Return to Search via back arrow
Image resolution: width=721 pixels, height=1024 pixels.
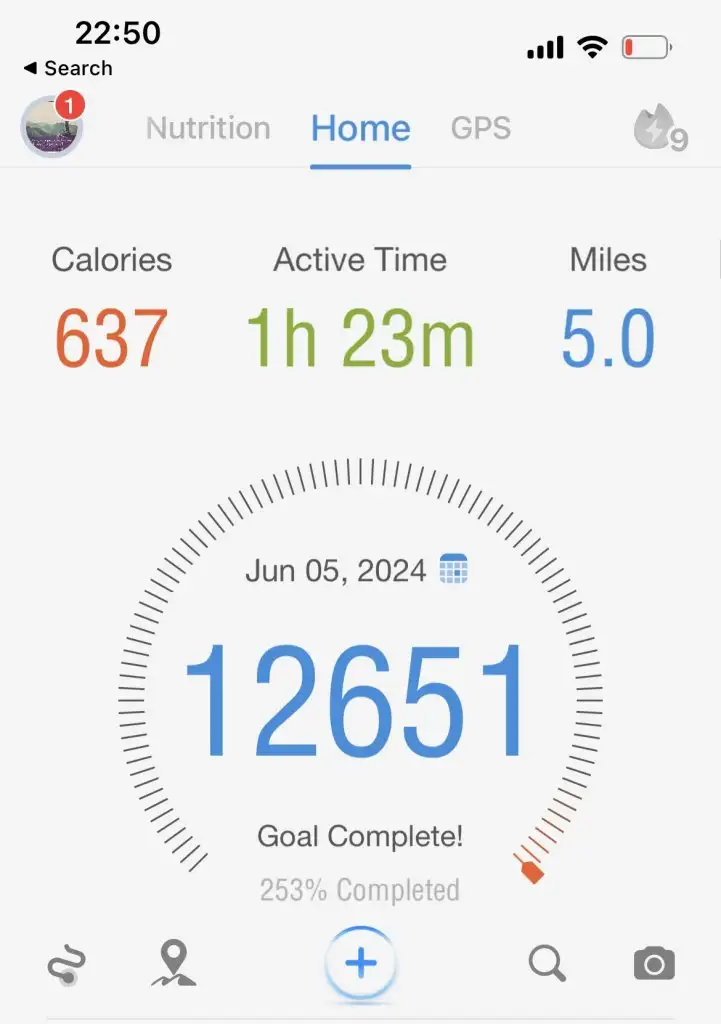[68, 68]
